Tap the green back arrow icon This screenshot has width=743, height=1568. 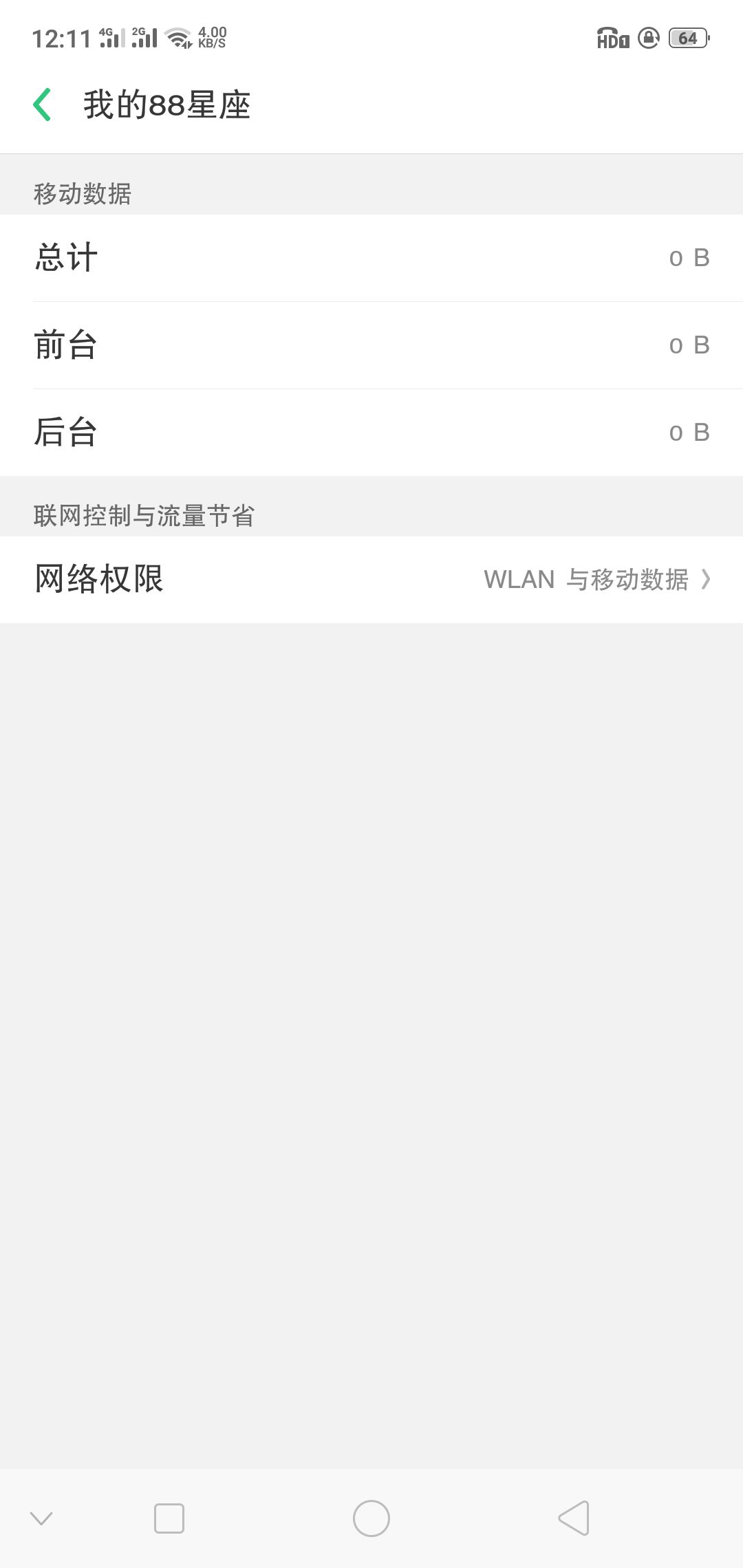point(43,105)
